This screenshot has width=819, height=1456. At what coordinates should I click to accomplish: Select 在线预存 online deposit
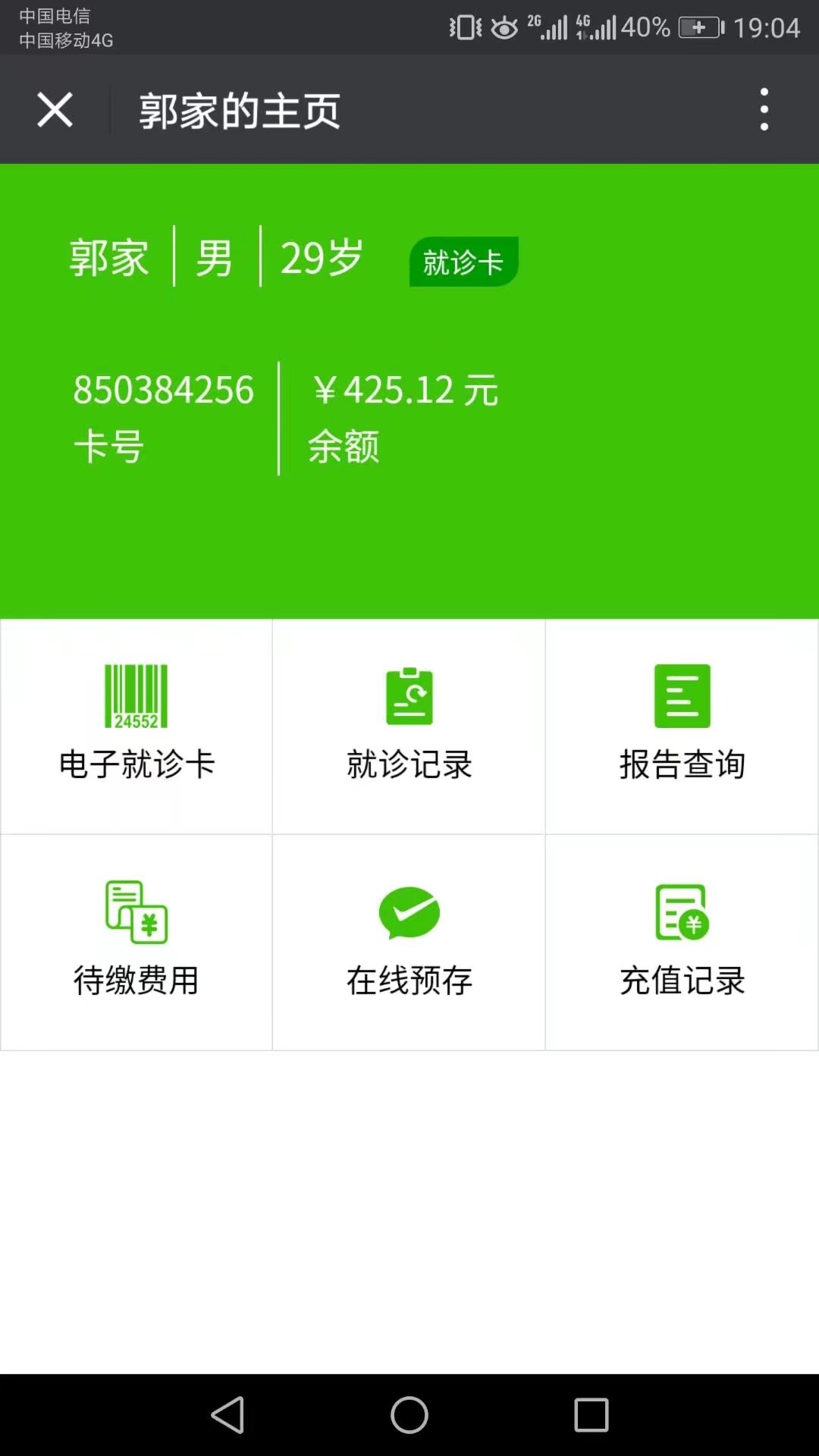[x=409, y=940]
